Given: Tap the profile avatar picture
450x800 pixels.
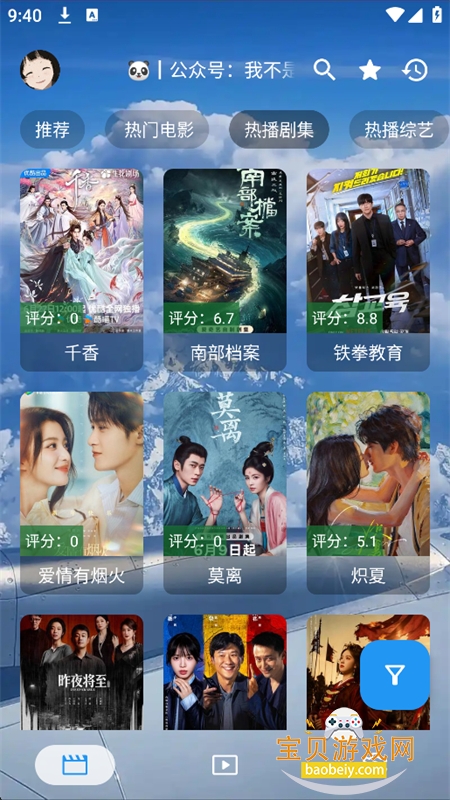Looking at the screenshot, I should click(x=40, y=70).
